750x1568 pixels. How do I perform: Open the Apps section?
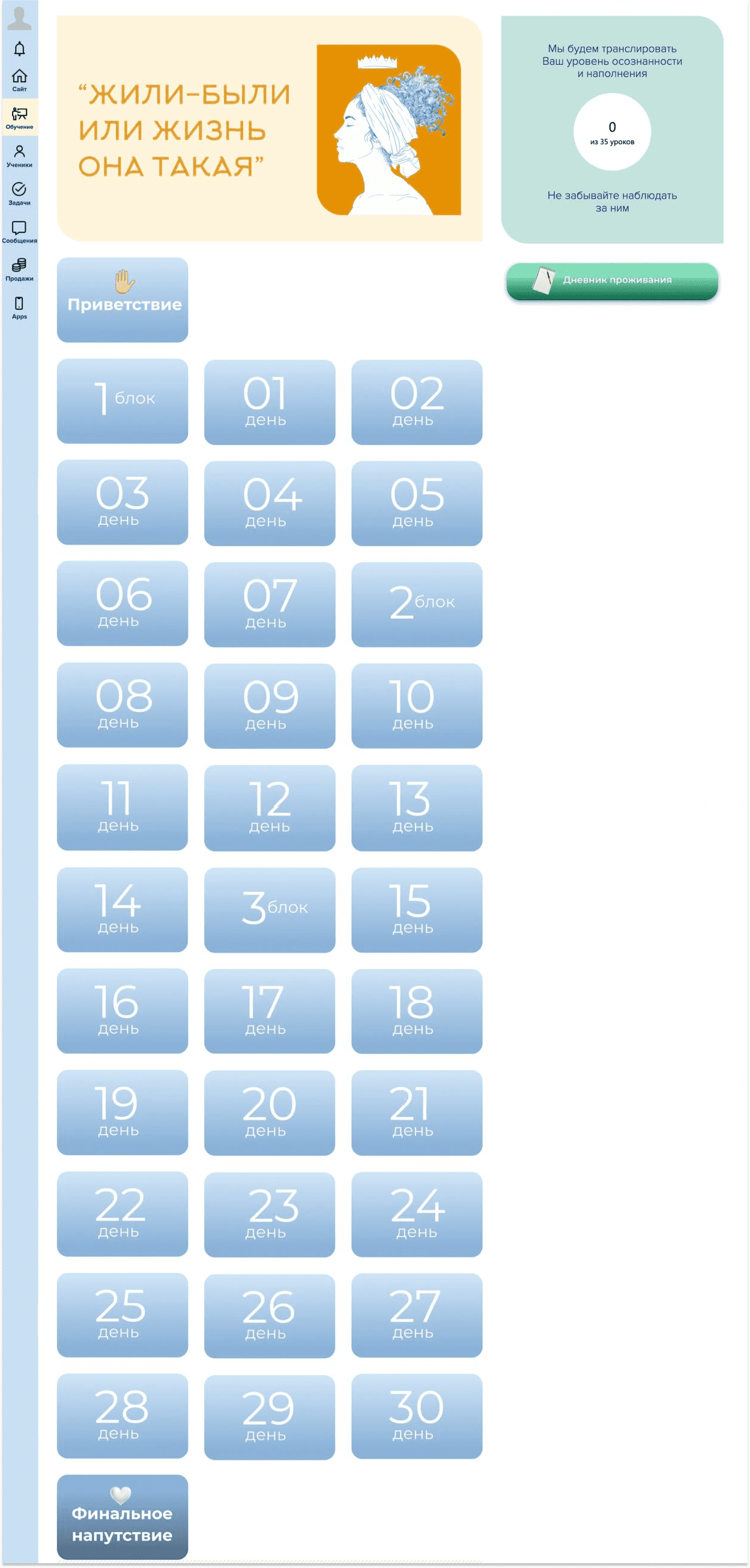19,307
